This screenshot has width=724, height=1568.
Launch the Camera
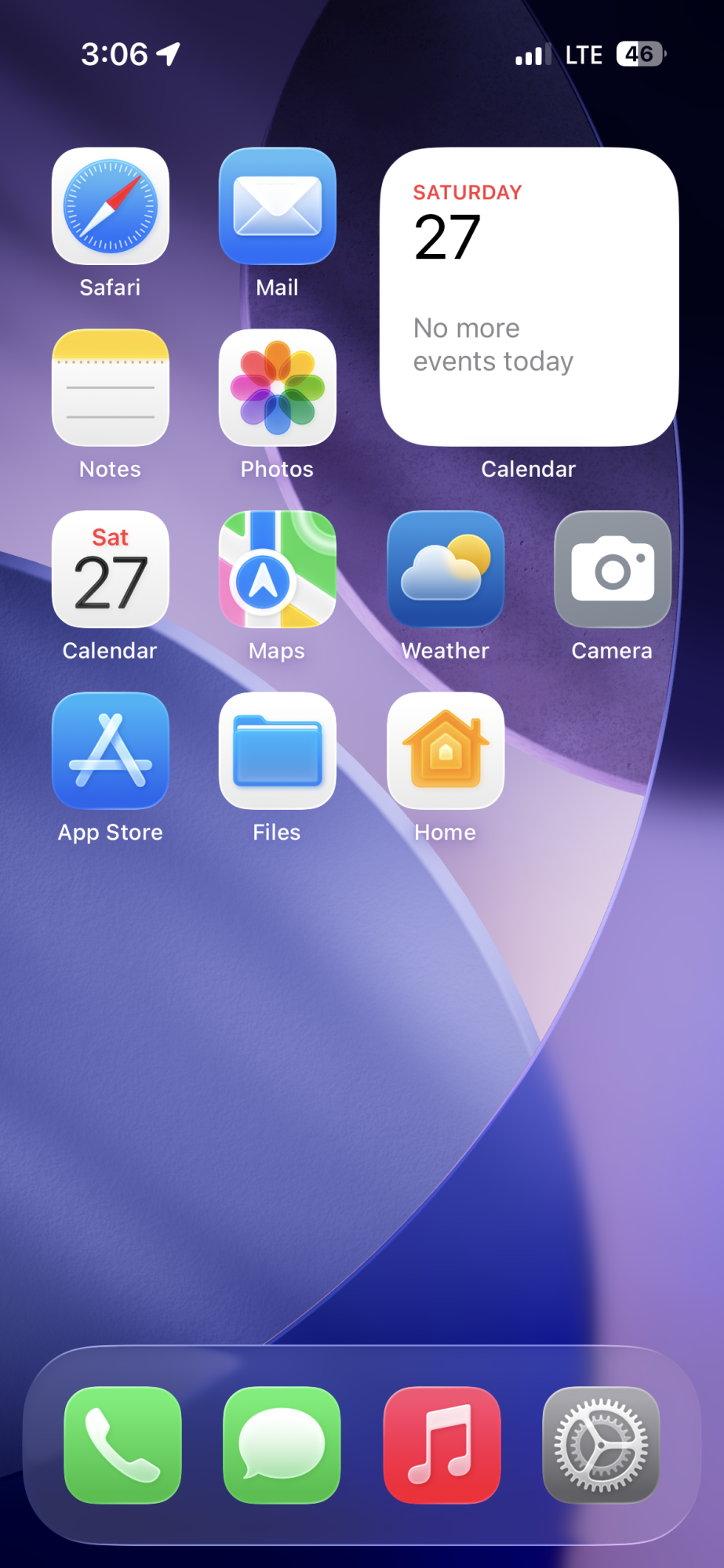[x=613, y=570]
